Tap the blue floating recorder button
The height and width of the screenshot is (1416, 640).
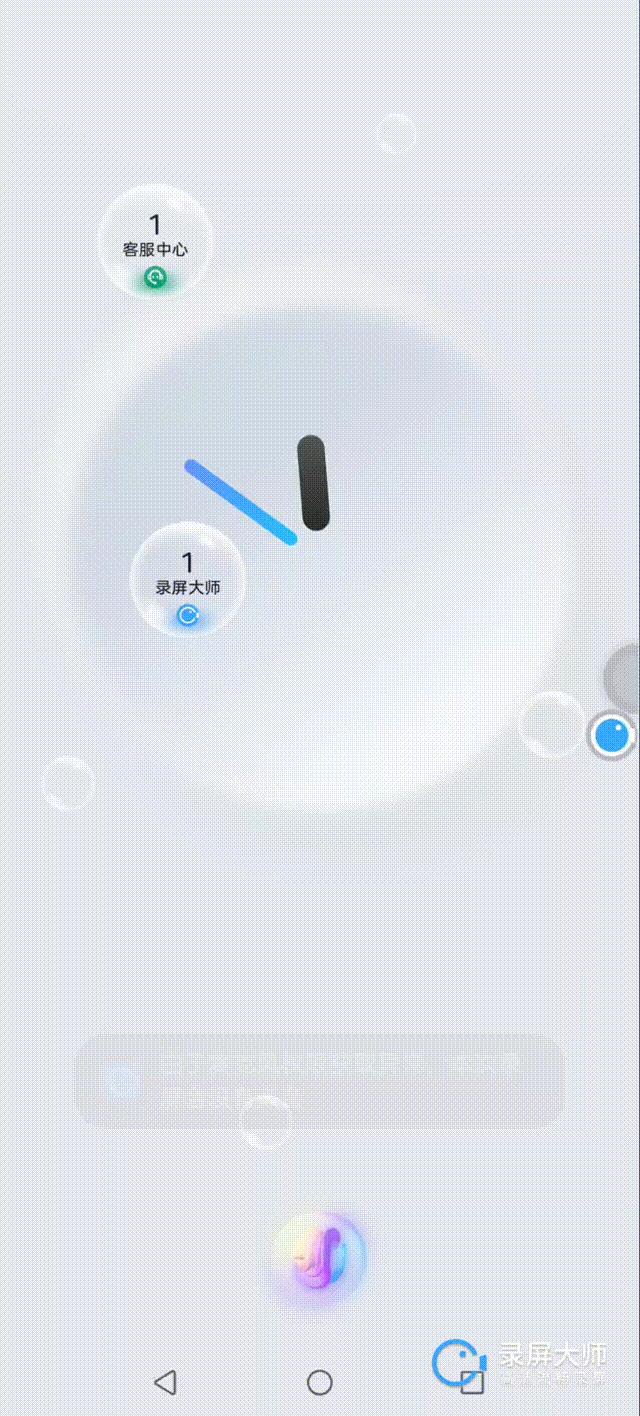611,736
